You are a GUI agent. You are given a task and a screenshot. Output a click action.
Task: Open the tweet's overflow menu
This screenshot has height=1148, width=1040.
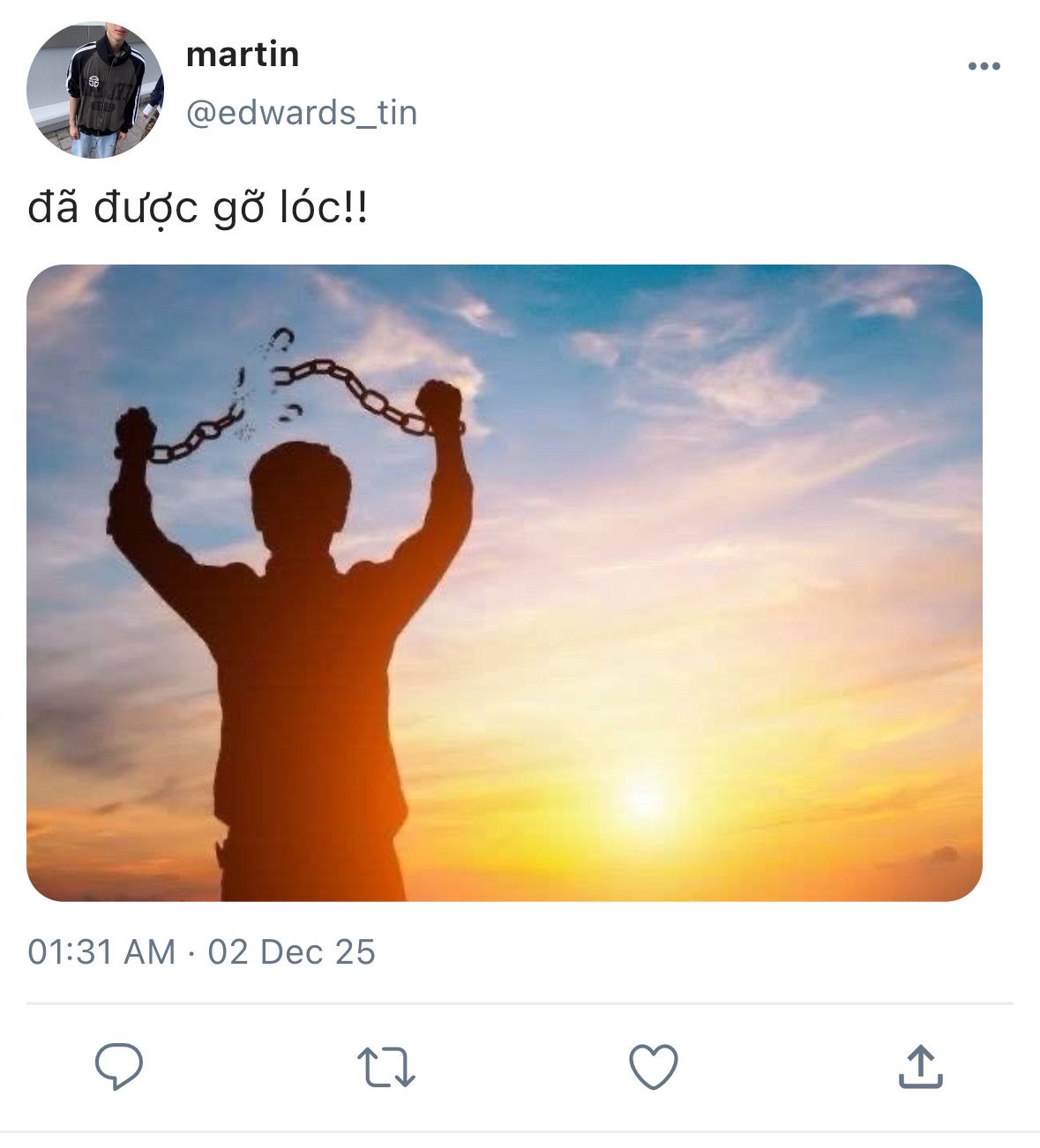point(984,66)
